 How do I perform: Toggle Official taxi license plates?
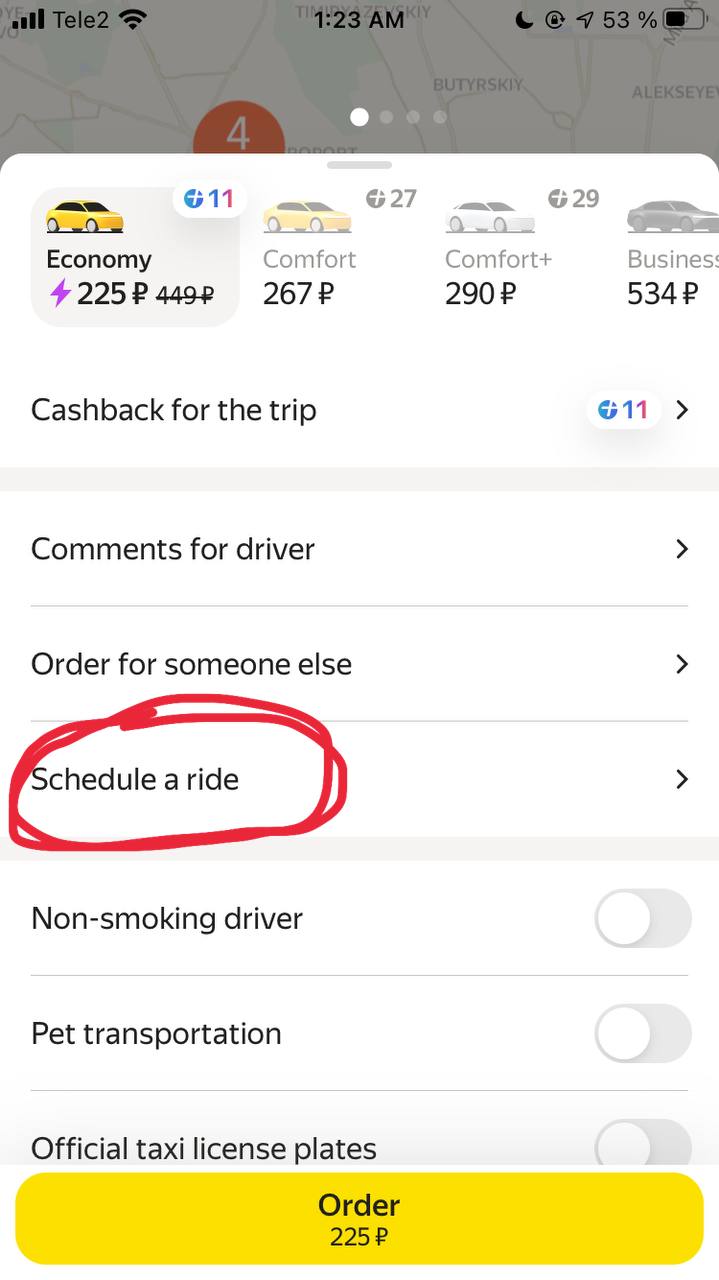(x=643, y=1144)
